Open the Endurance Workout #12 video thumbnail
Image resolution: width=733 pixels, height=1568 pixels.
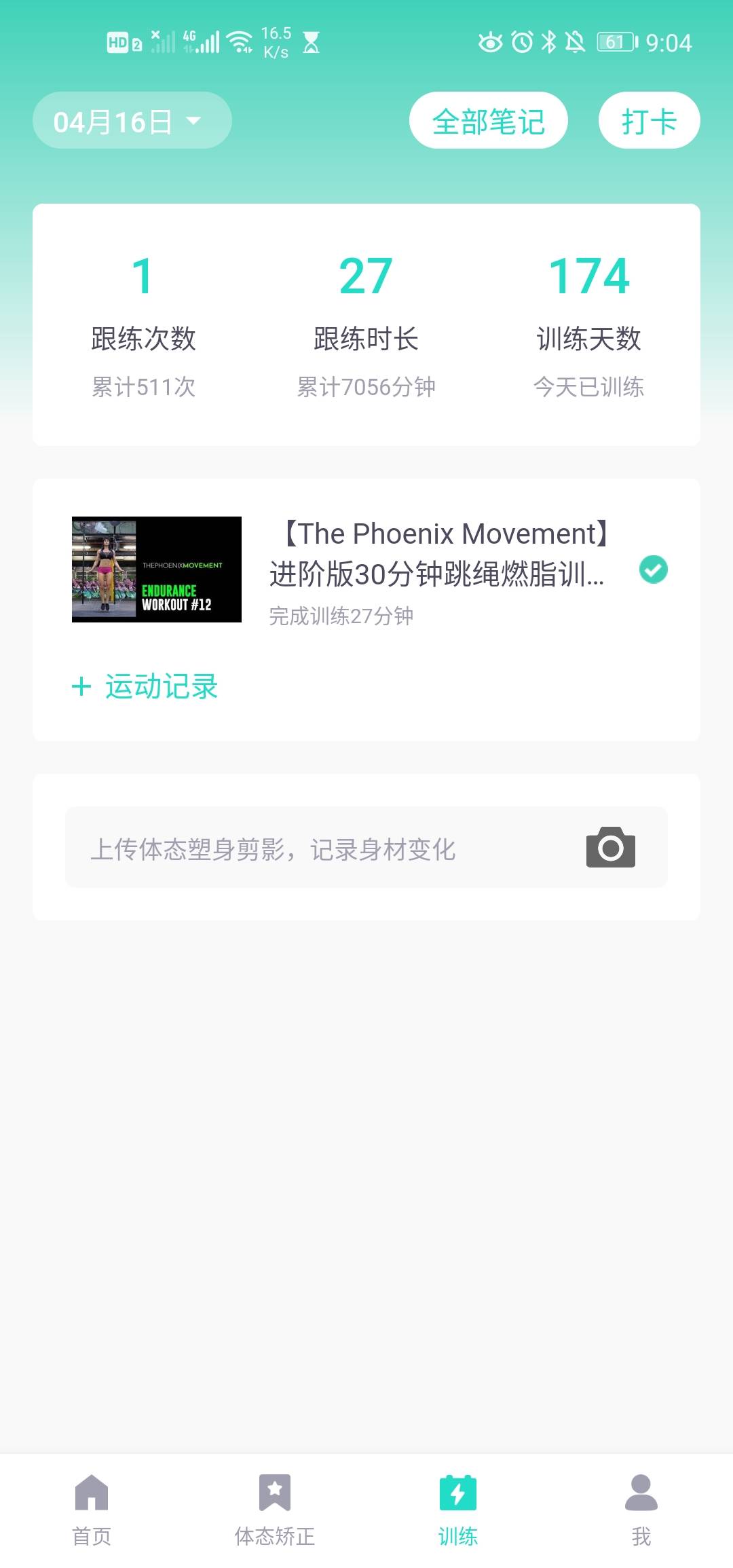[x=156, y=570]
